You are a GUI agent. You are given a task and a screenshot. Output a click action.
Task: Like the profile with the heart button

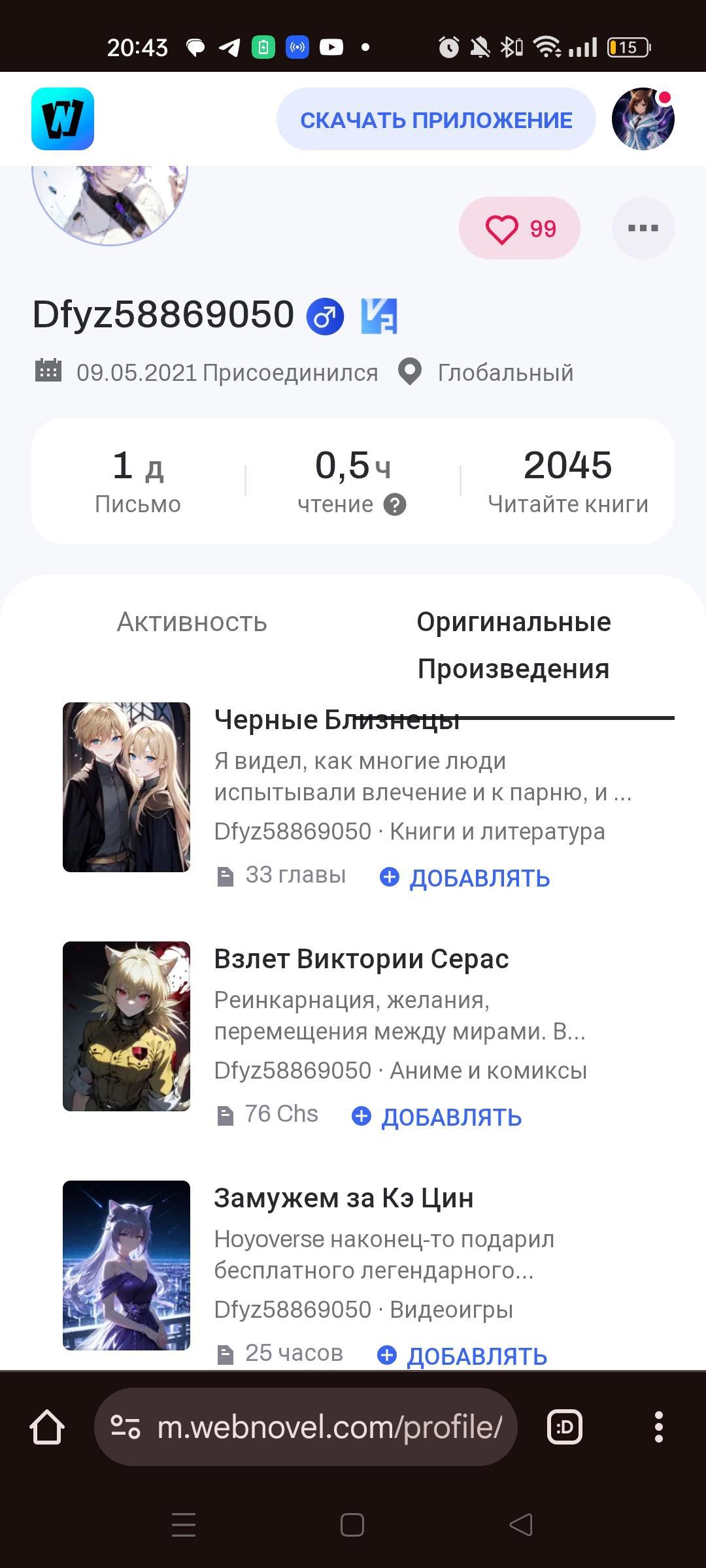520,229
